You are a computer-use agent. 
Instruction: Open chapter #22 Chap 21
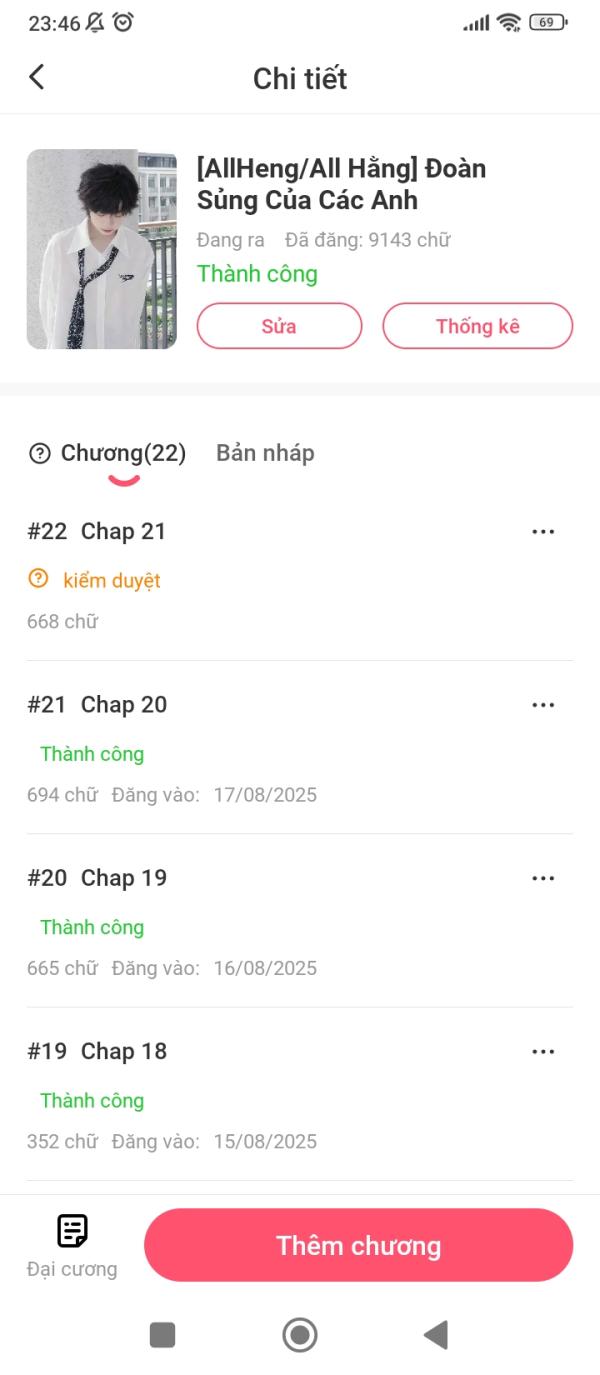coord(124,532)
